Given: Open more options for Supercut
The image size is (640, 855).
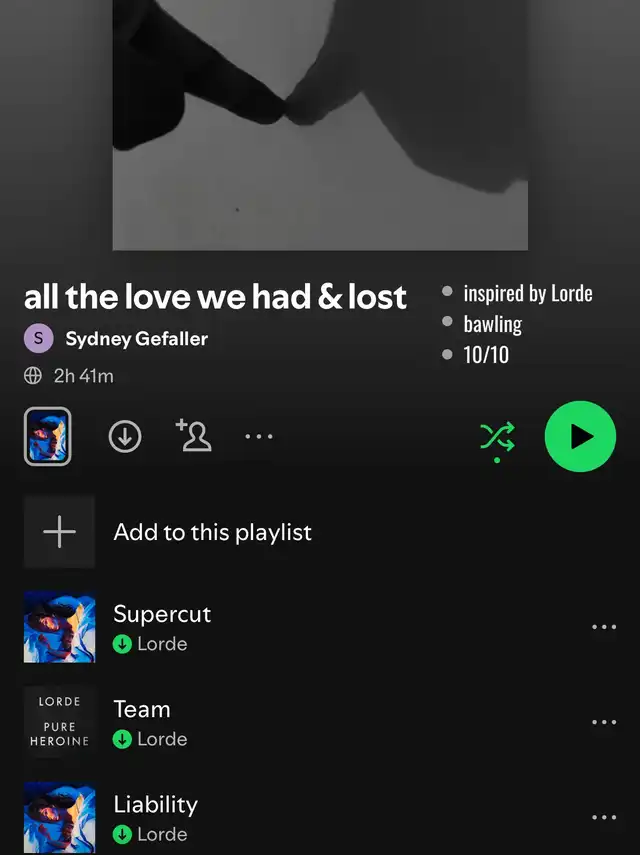Looking at the screenshot, I should 604,628.
